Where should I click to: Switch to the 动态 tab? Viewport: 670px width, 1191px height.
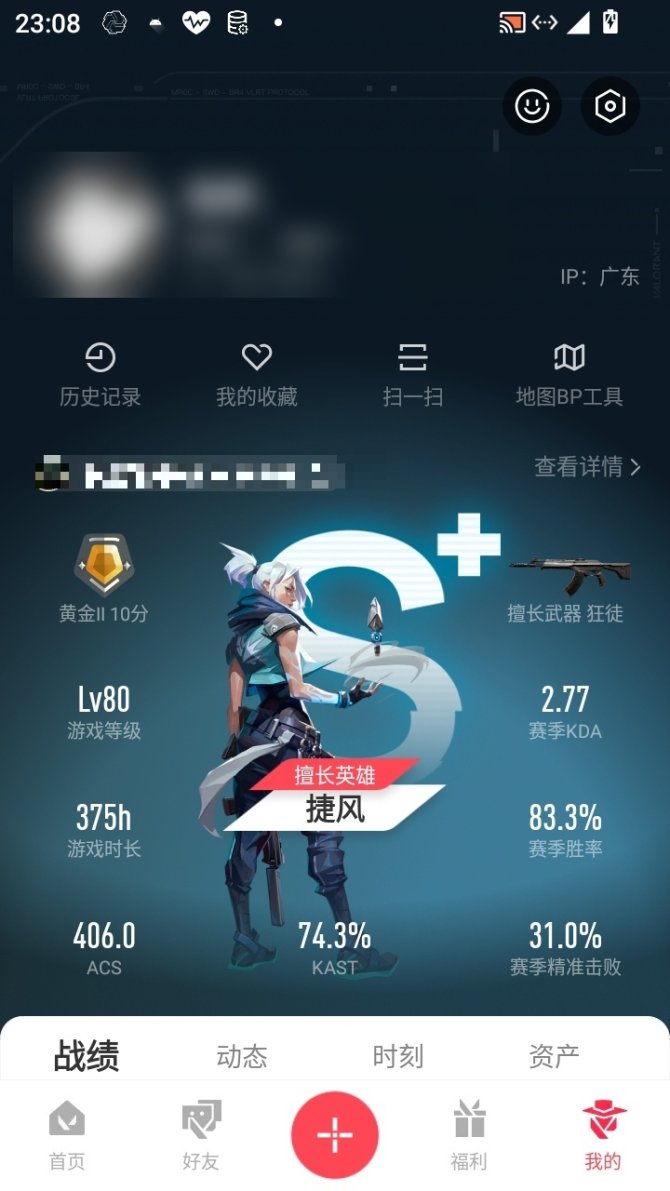242,1056
